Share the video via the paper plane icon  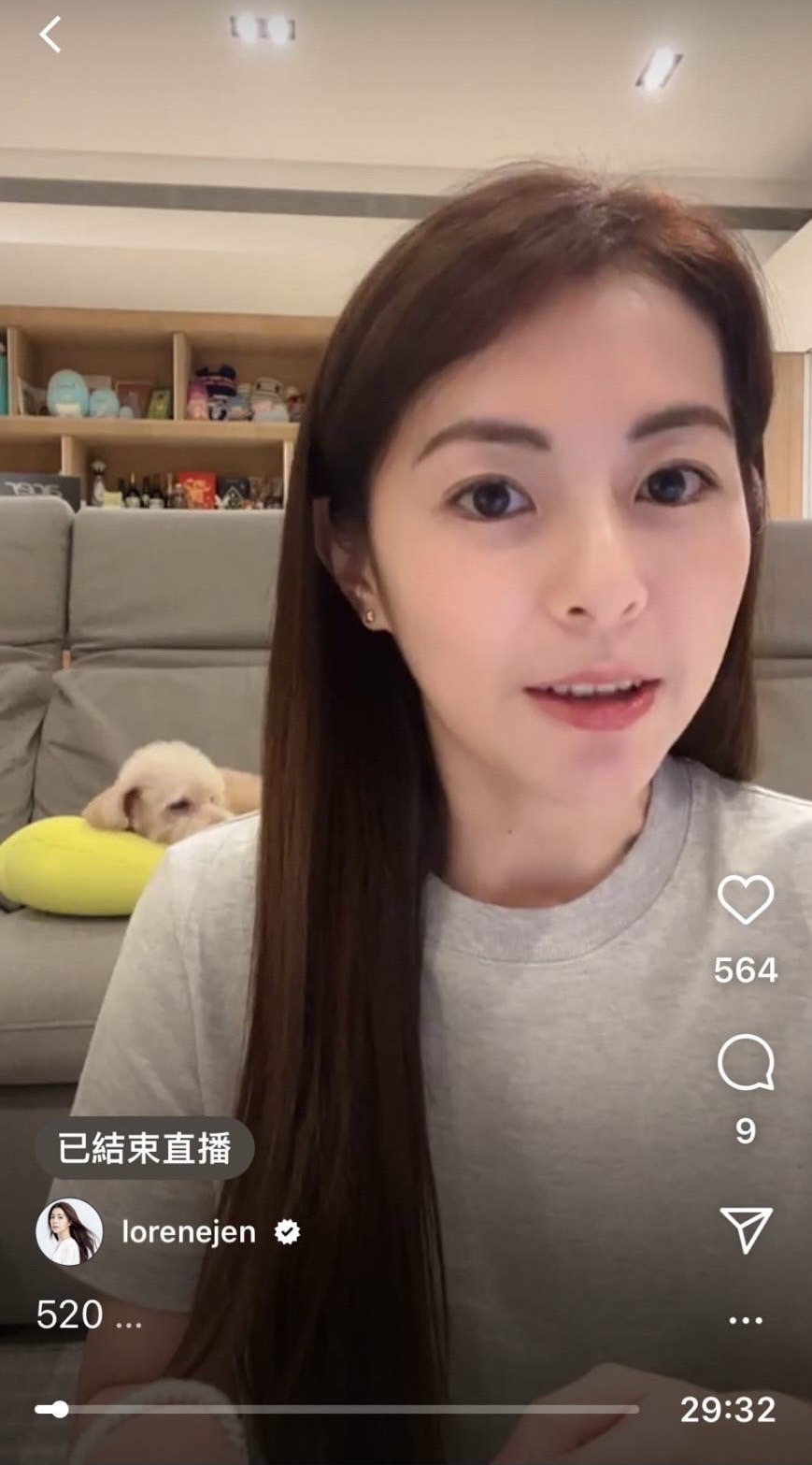746,1229
